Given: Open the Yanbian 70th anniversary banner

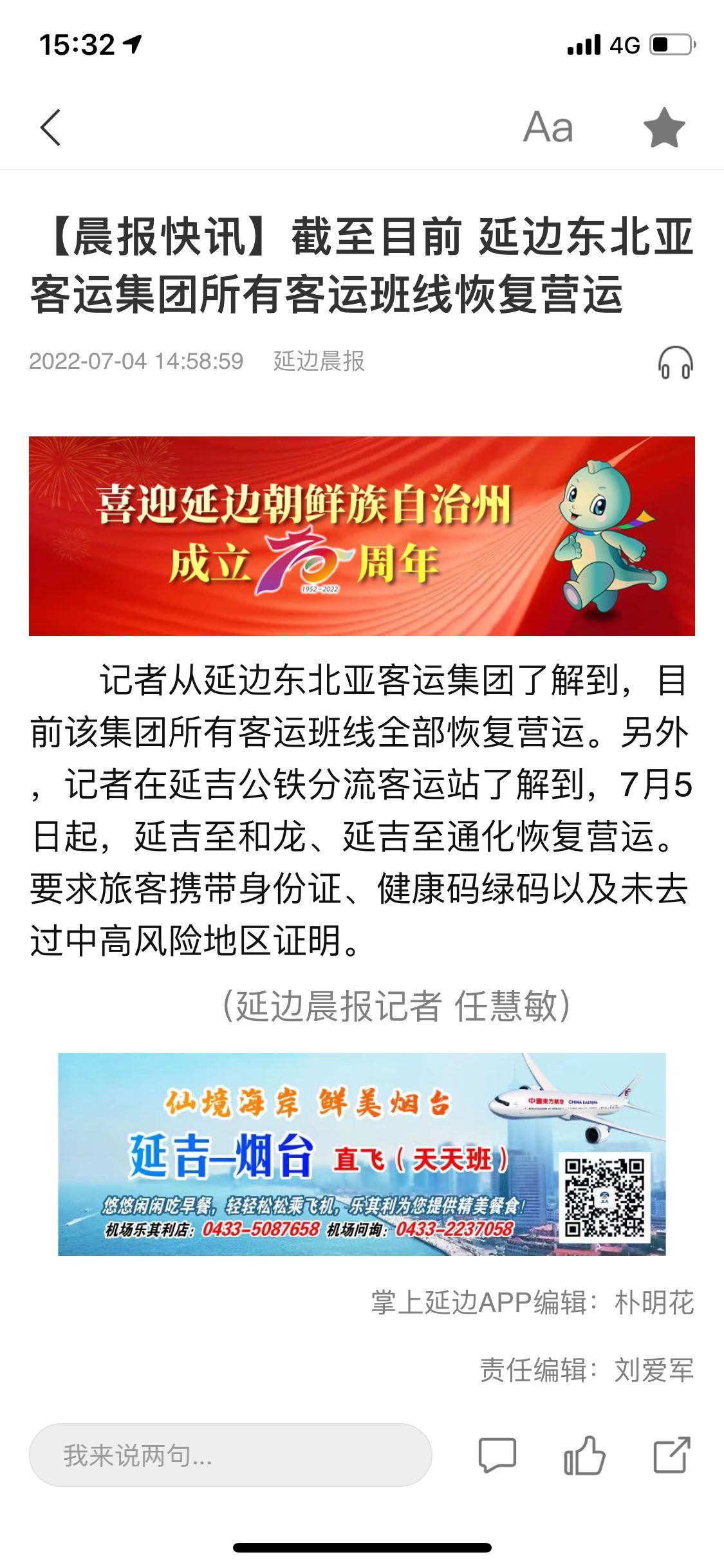Looking at the screenshot, I should 362,536.
